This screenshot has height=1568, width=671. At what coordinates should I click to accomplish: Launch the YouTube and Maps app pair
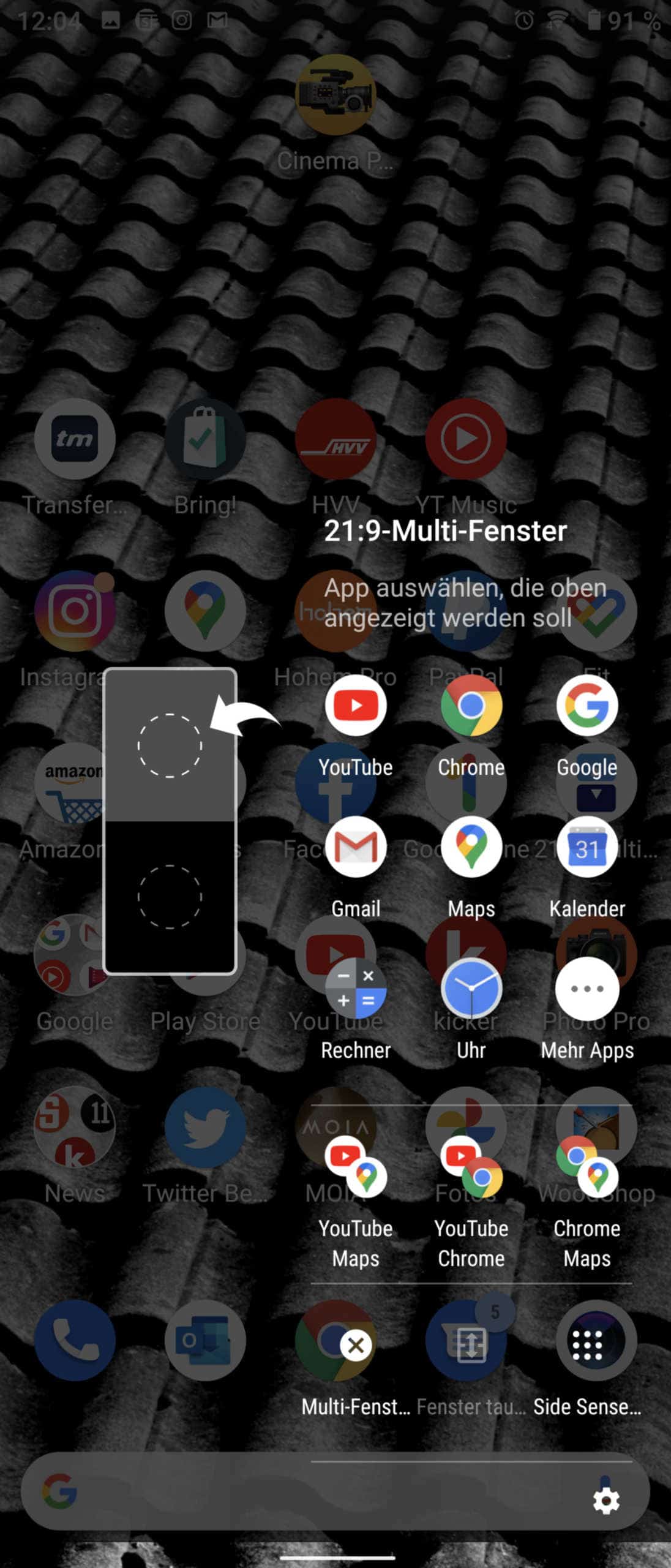[x=355, y=1166]
